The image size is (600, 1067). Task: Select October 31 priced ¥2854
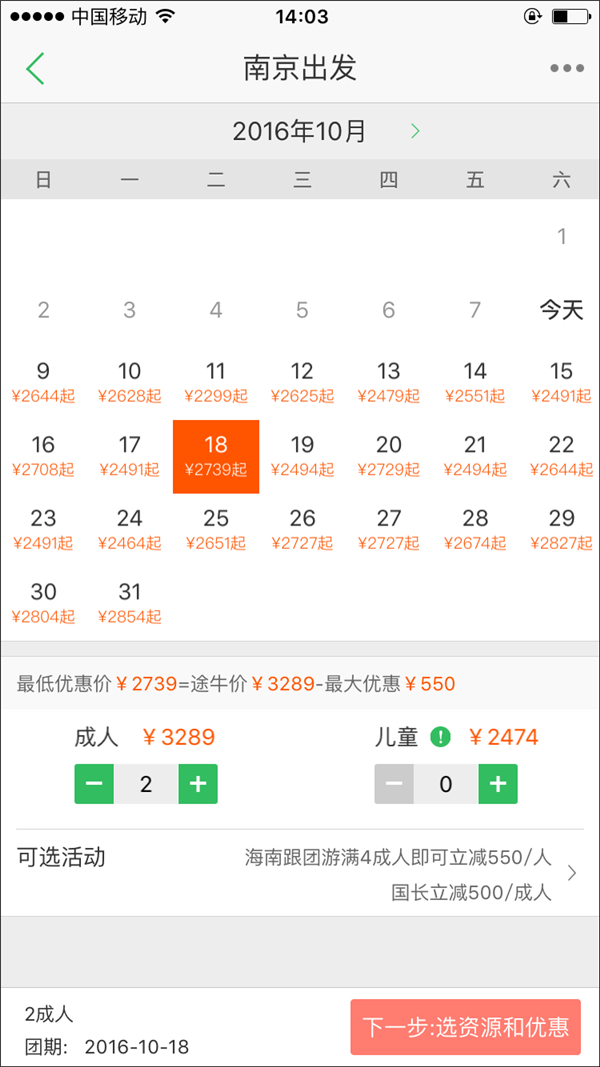129,603
